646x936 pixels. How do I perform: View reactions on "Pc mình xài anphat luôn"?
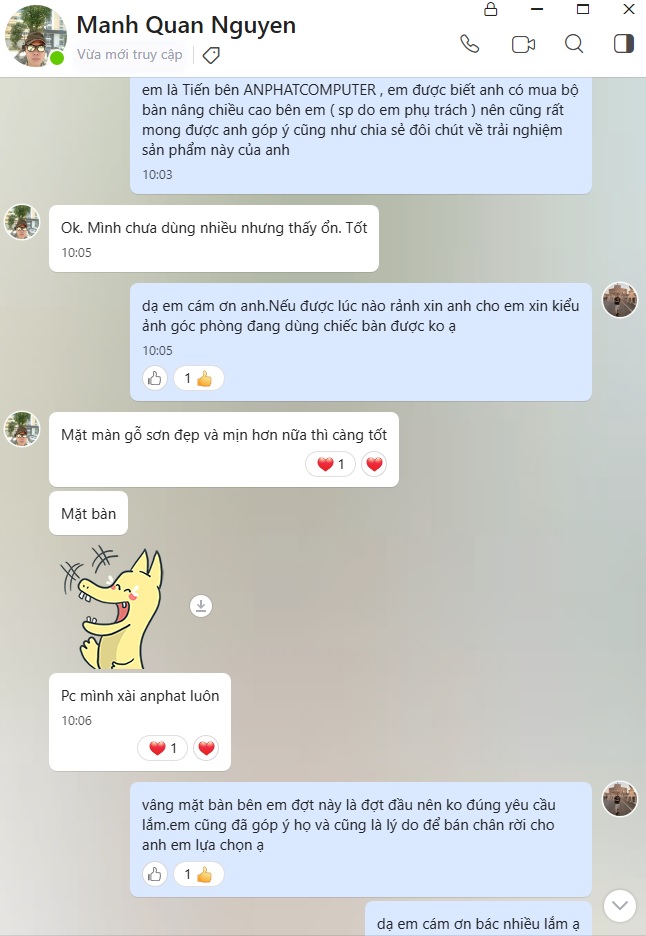pos(162,748)
